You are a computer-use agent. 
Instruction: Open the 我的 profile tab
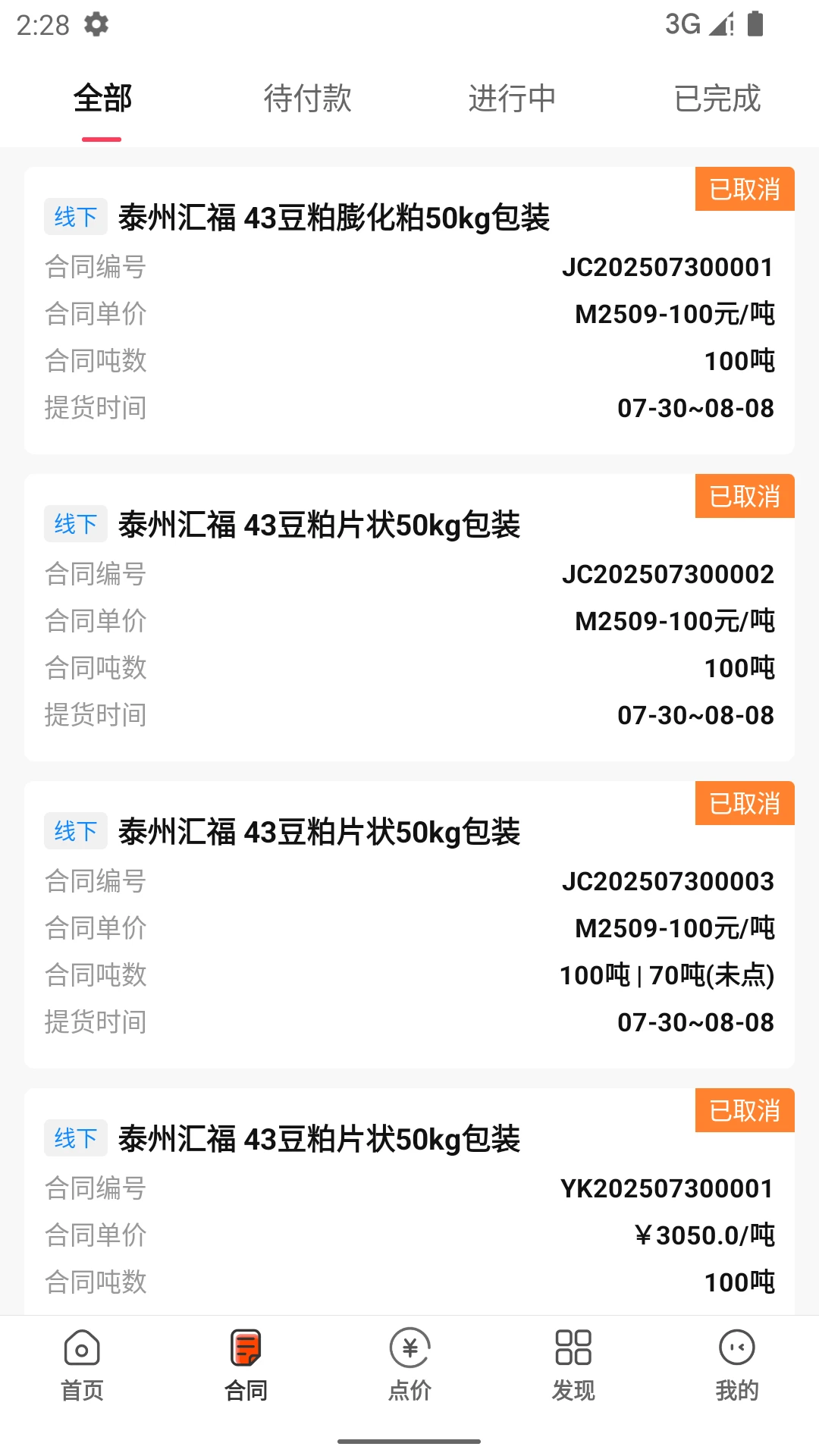click(x=737, y=1364)
